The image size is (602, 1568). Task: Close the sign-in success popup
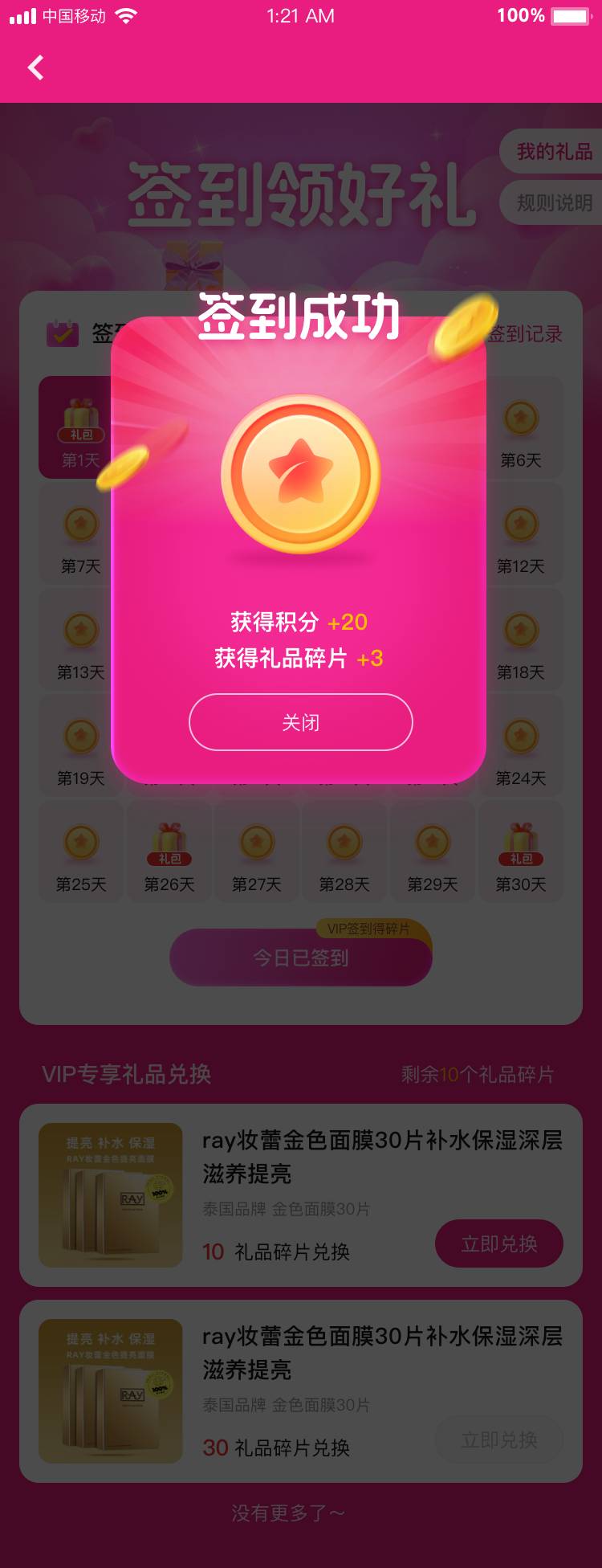[x=301, y=722]
